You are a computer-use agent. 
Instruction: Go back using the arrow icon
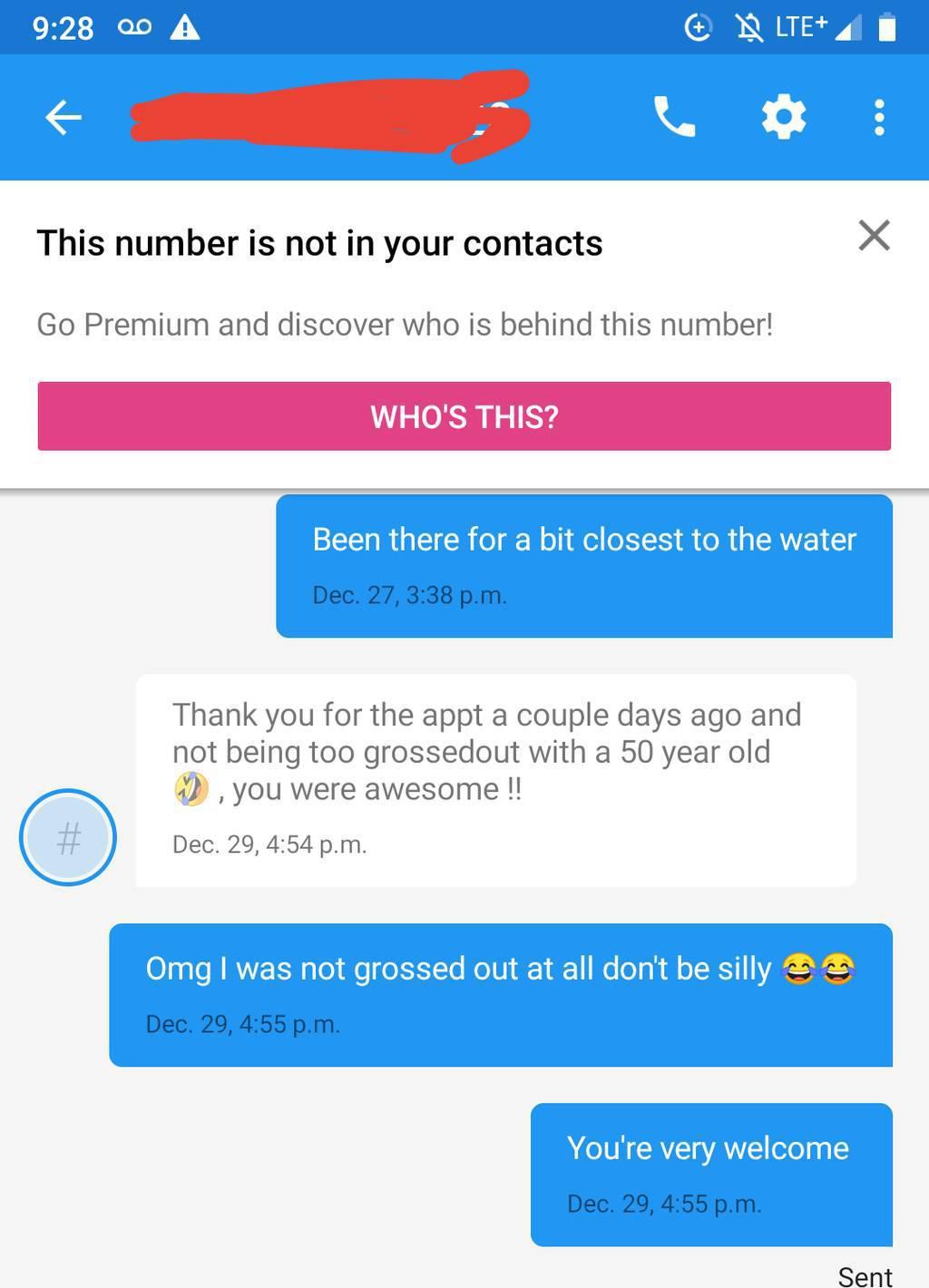(x=64, y=117)
